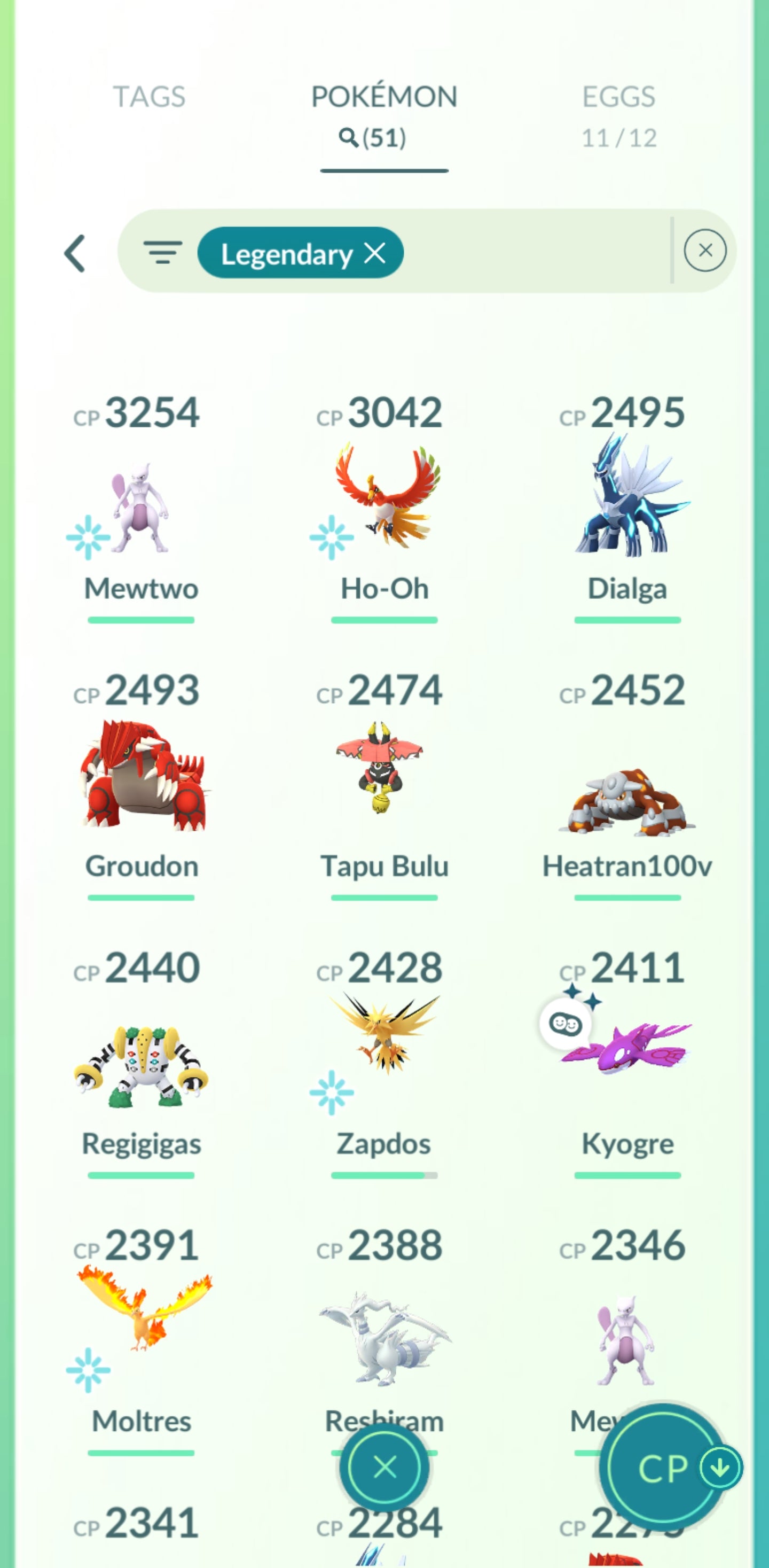The image size is (769, 1568).
Task: Tap the search text field
Action: (536, 252)
